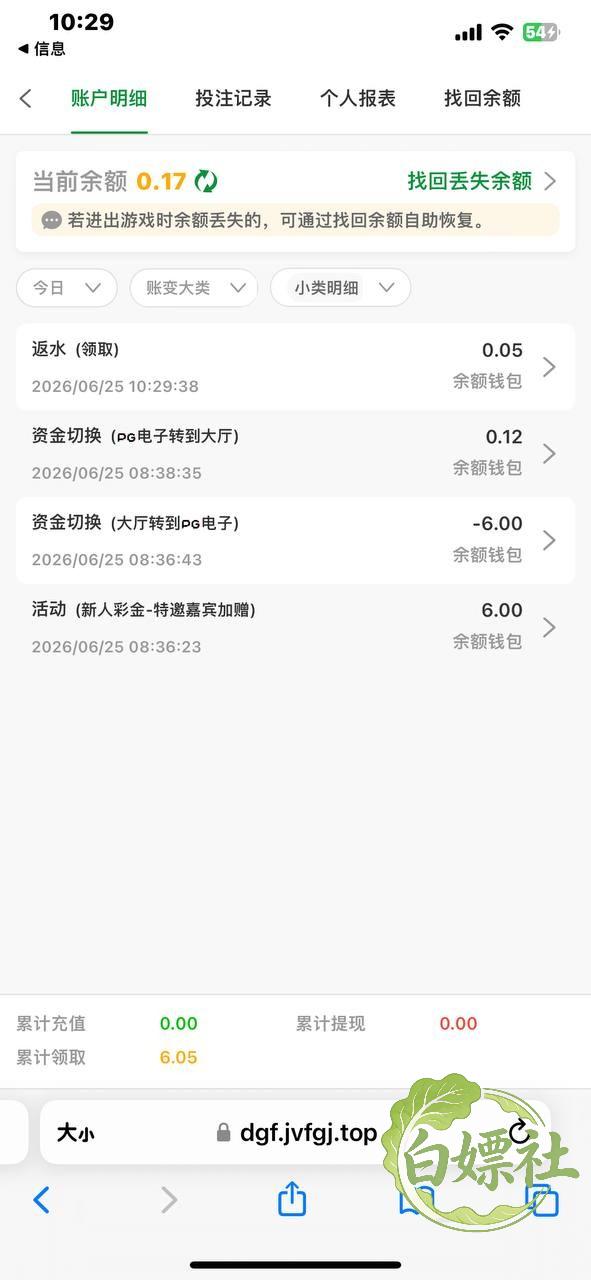Go back using the top-left arrow
The width and height of the screenshot is (591, 1280).
coord(26,98)
